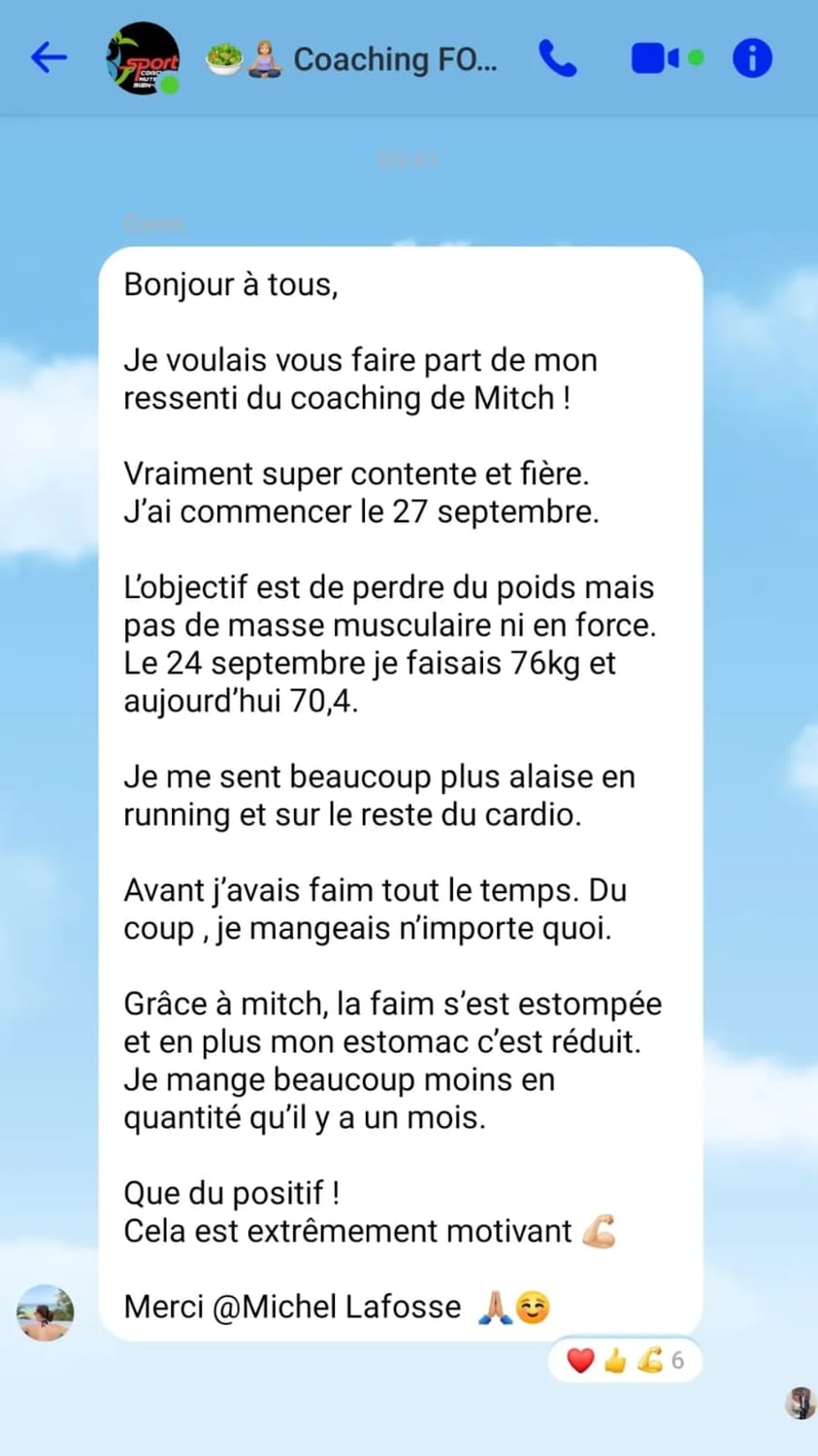View reactions on the testimonial message

point(624,1361)
